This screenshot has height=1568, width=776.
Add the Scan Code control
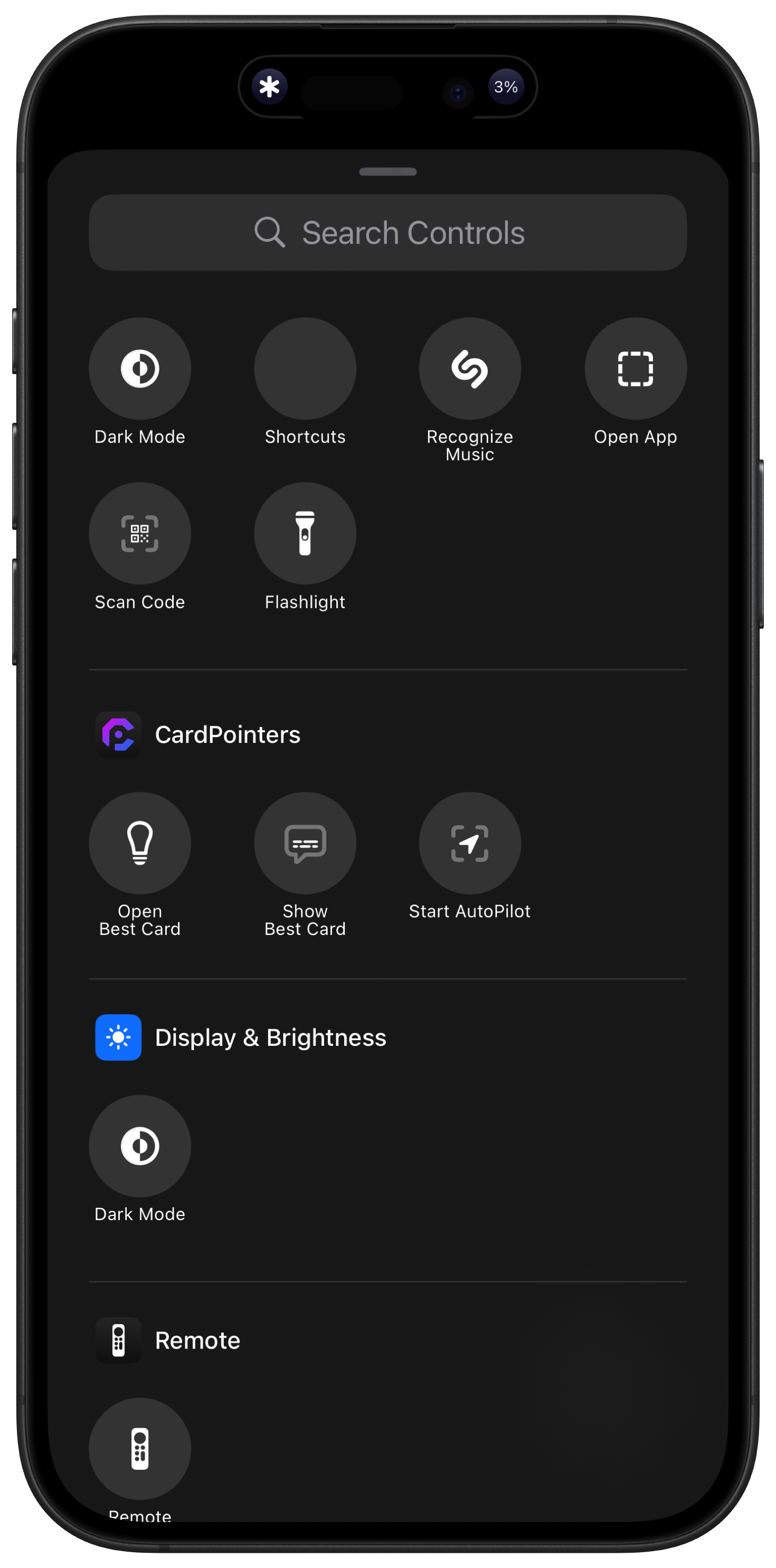[x=139, y=533]
